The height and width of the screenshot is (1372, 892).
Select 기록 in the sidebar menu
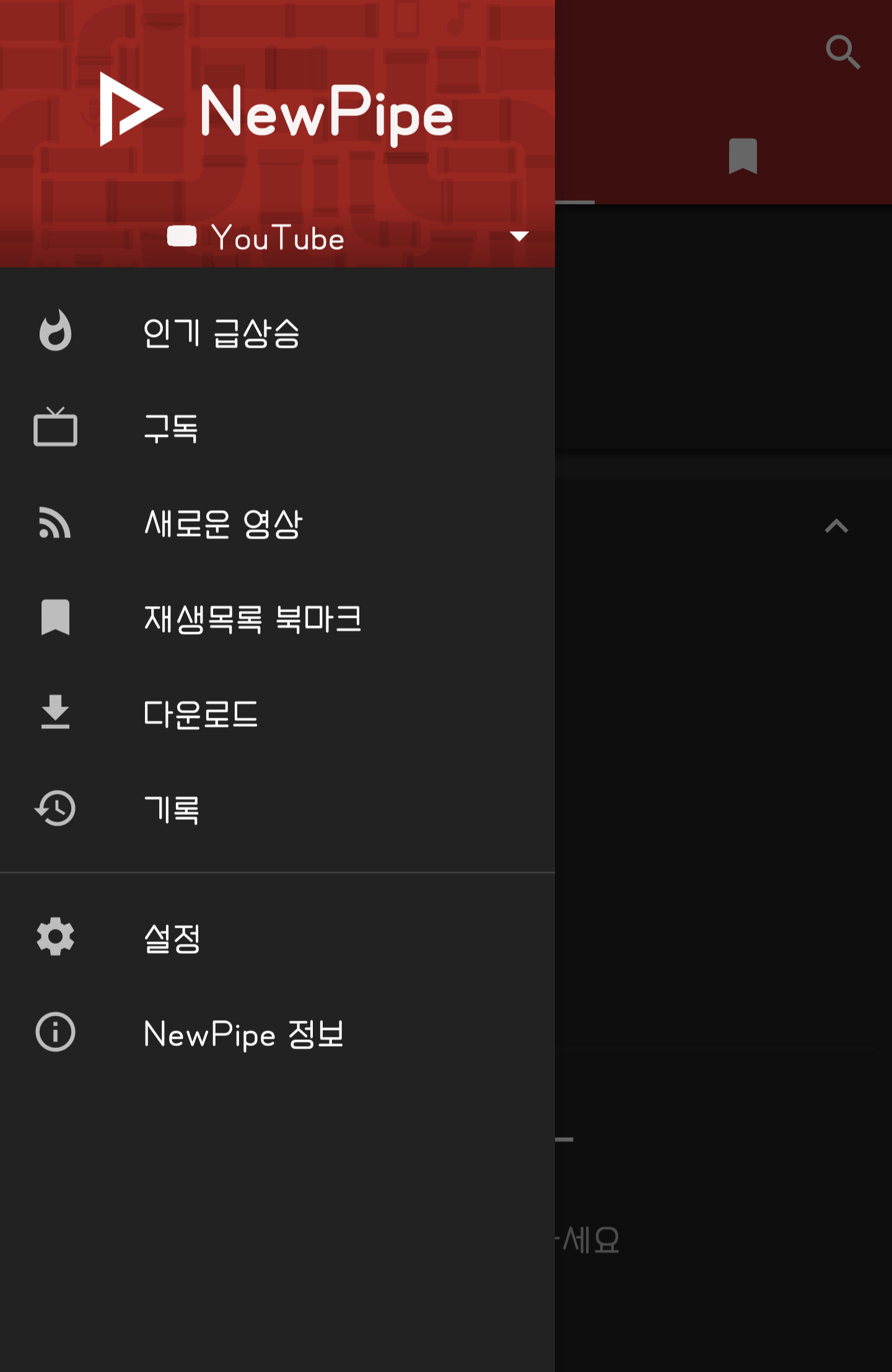pos(172,809)
